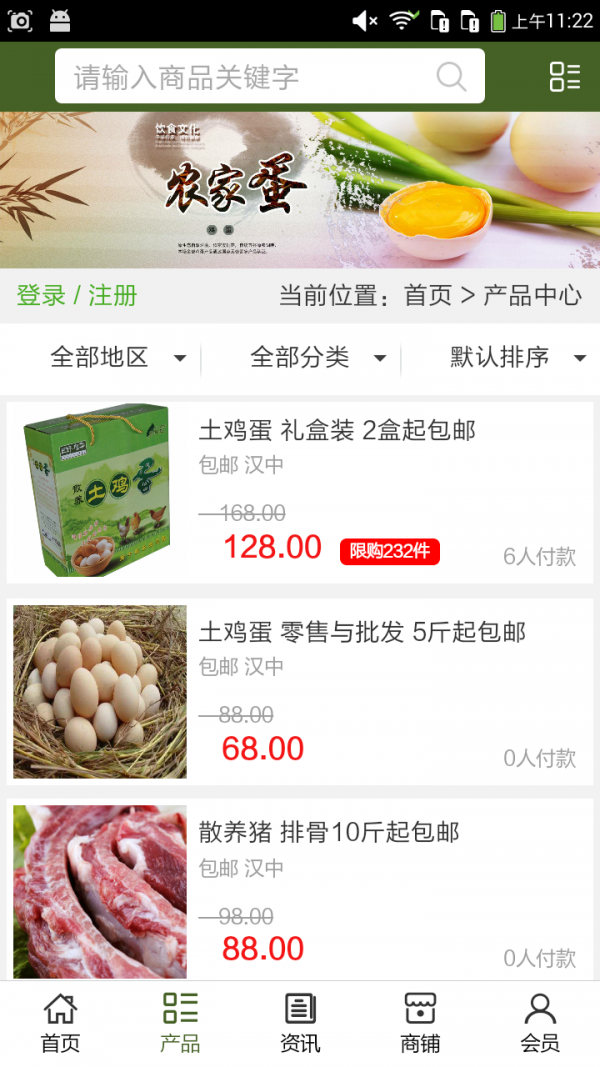This screenshot has height=1067, width=600.
Task: Select the 产品 tab in the bottom bar
Action: 180,1023
